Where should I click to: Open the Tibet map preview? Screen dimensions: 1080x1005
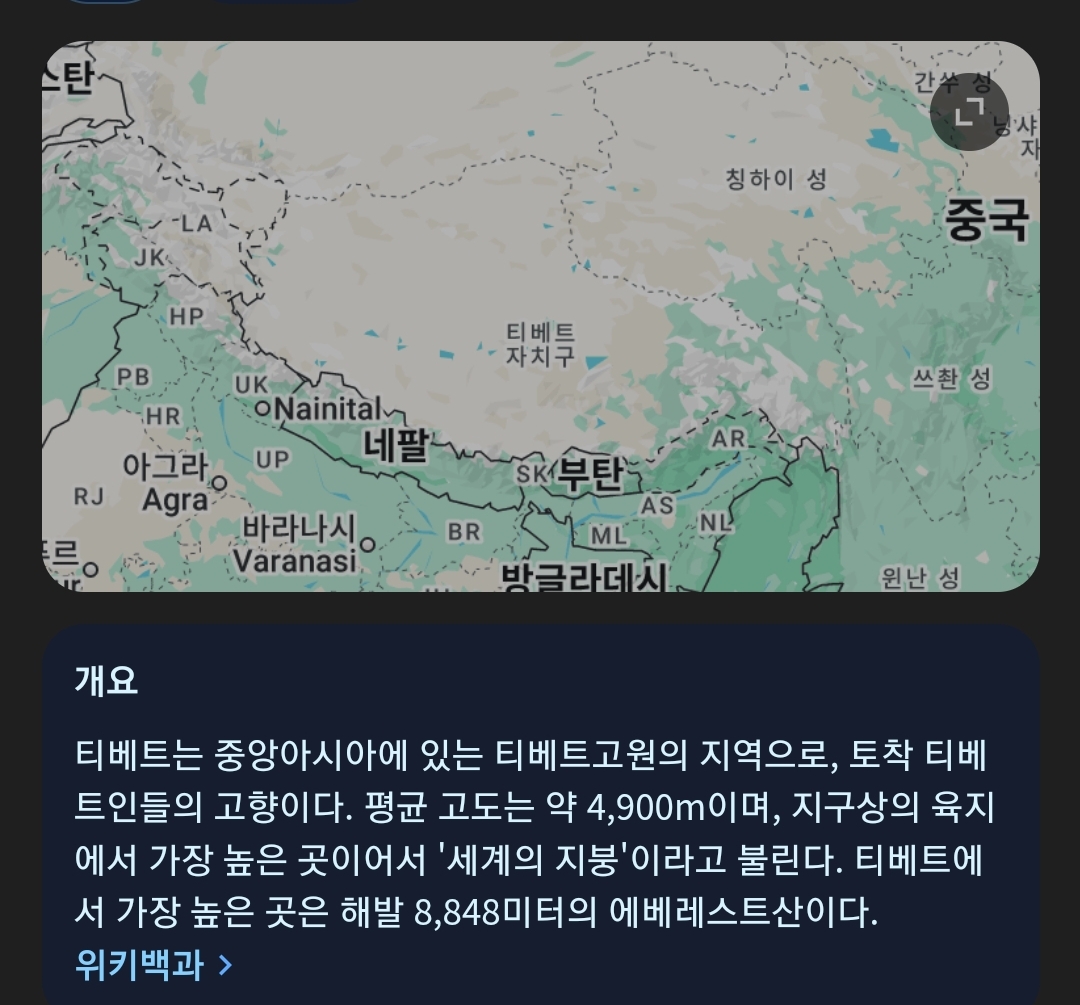tap(540, 330)
